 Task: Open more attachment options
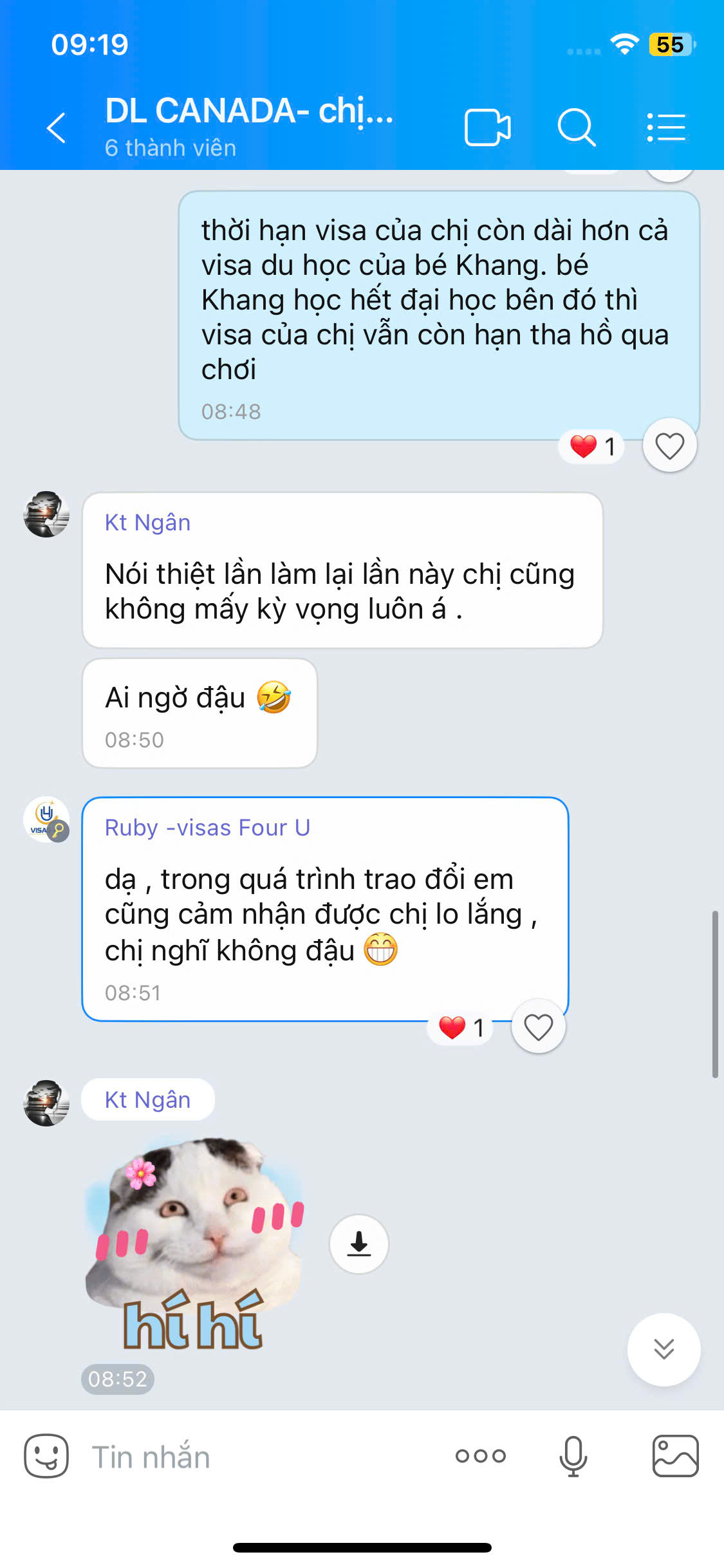tap(481, 1456)
